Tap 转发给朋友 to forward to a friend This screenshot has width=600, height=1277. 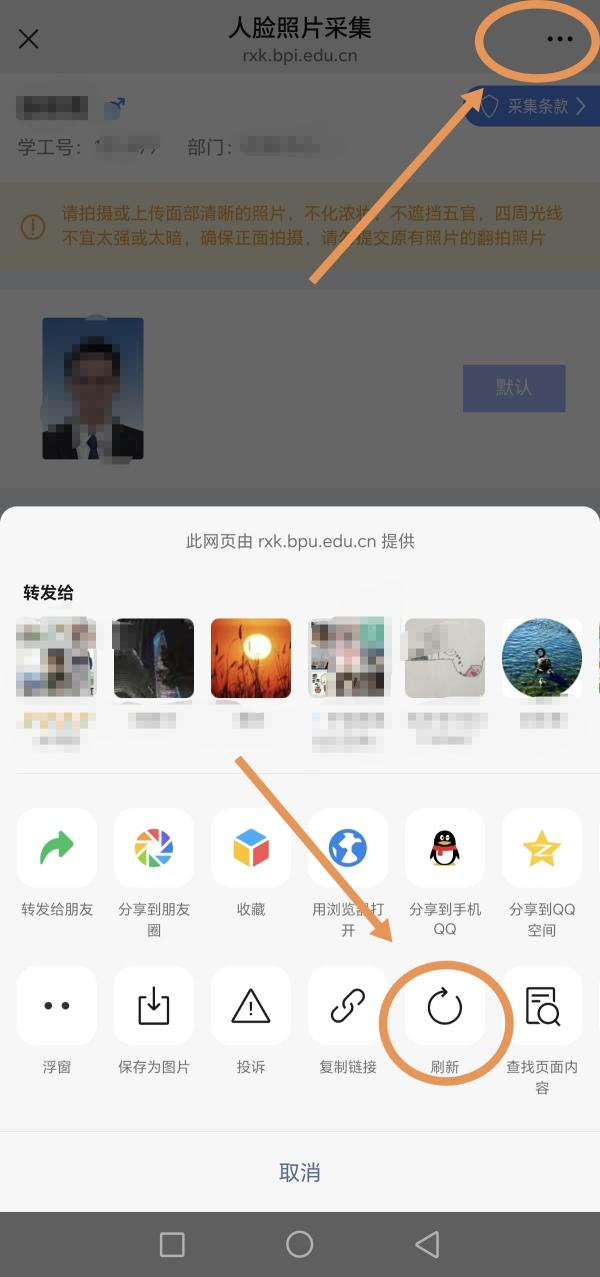pyautogui.click(x=57, y=849)
